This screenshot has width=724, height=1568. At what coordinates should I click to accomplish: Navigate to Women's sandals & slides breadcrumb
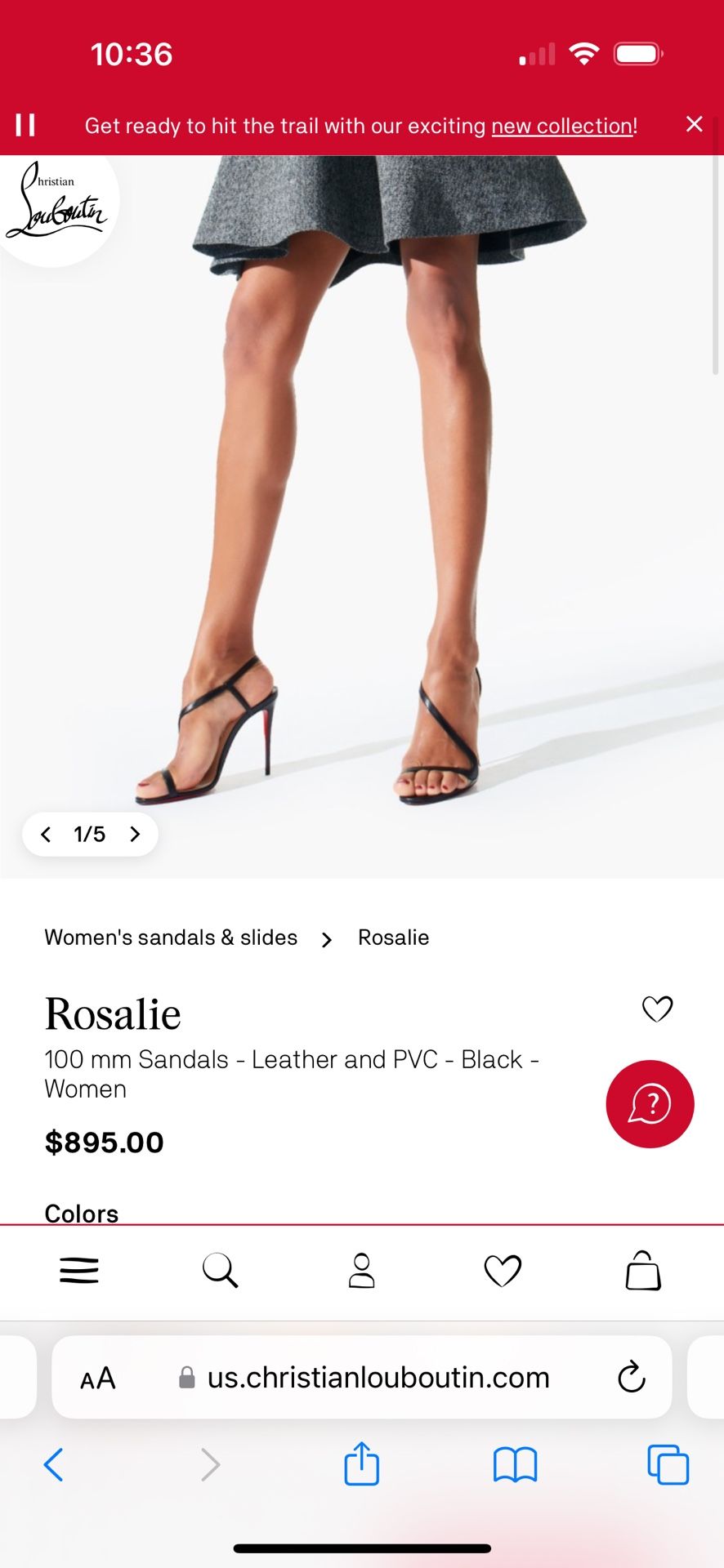[171, 938]
